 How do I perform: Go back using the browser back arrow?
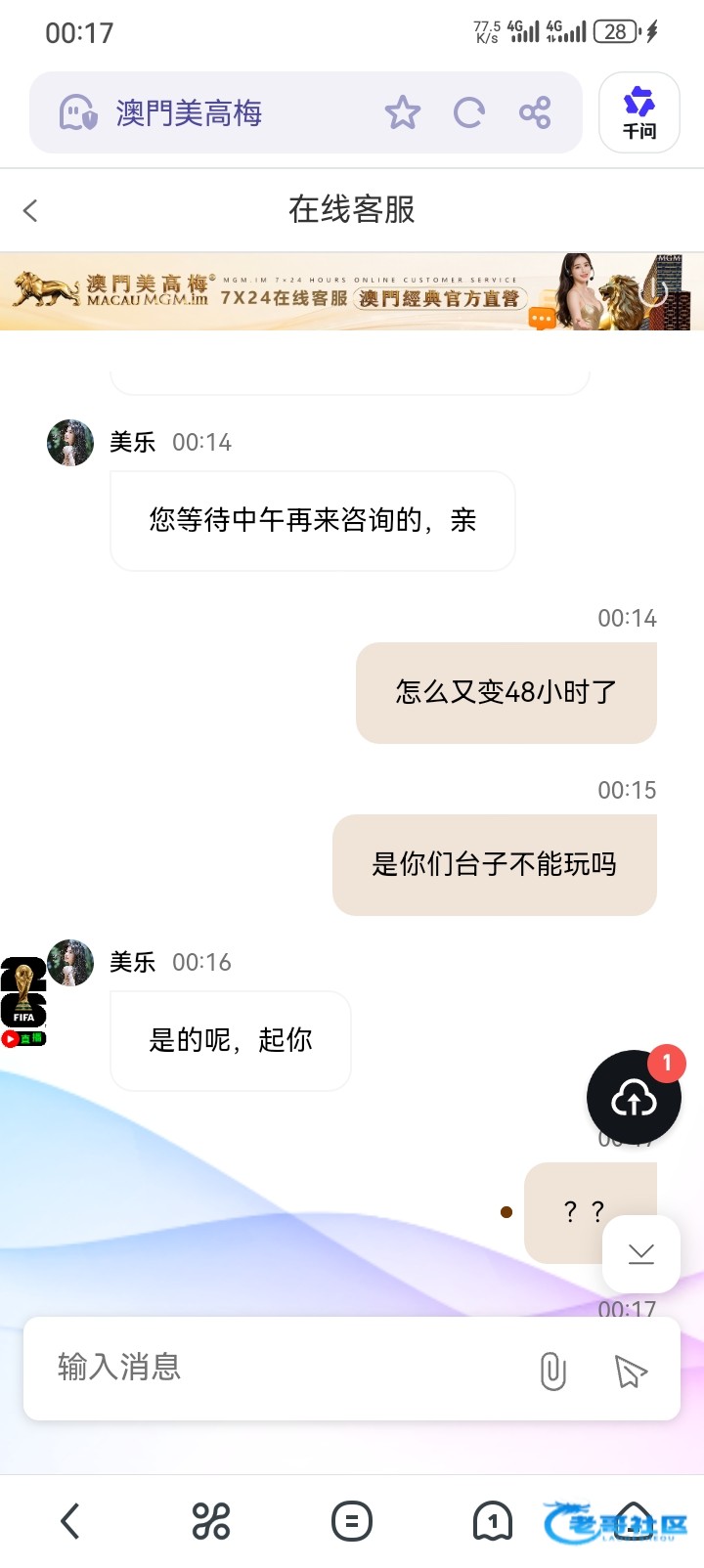pyautogui.click(x=69, y=1521)
